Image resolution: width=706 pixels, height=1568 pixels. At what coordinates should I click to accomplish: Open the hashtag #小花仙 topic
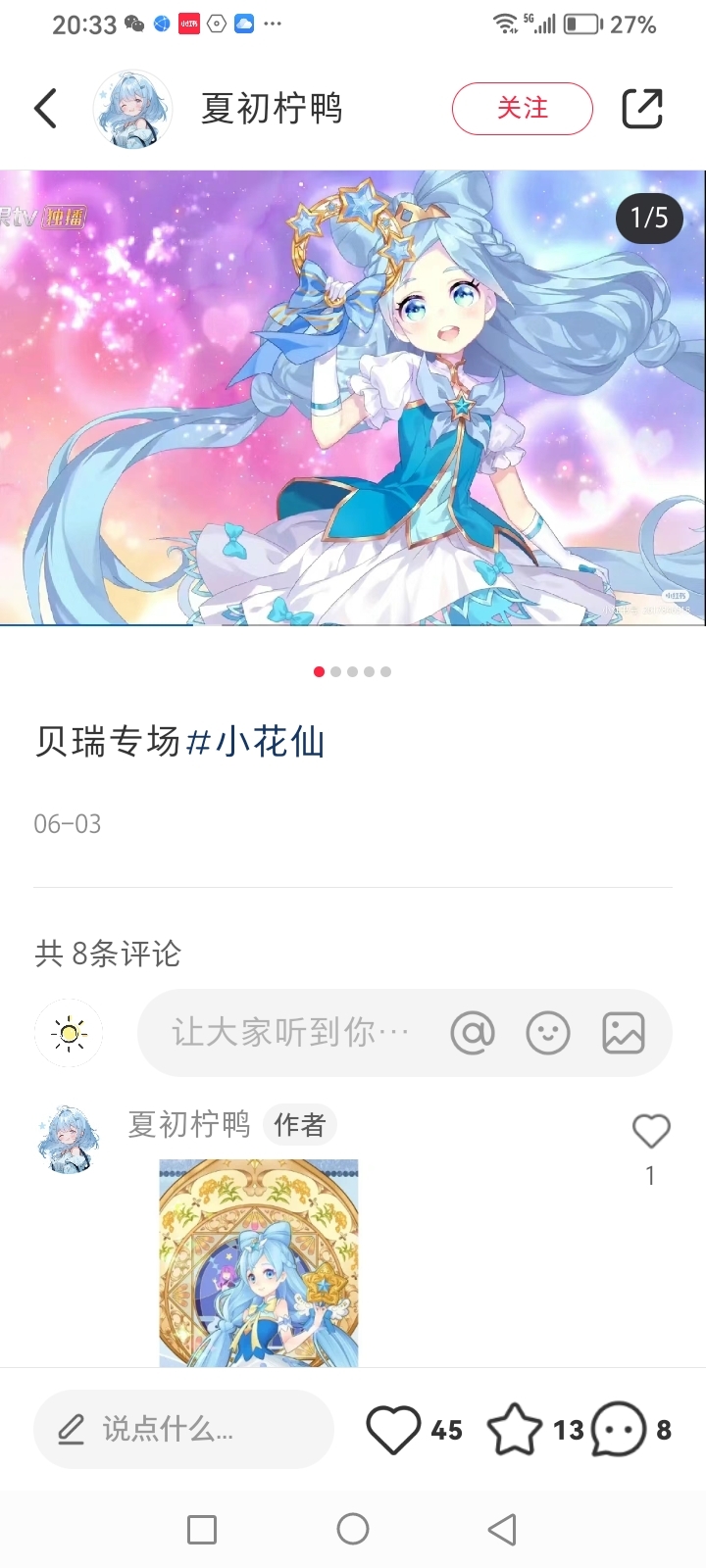pos(262,742)
